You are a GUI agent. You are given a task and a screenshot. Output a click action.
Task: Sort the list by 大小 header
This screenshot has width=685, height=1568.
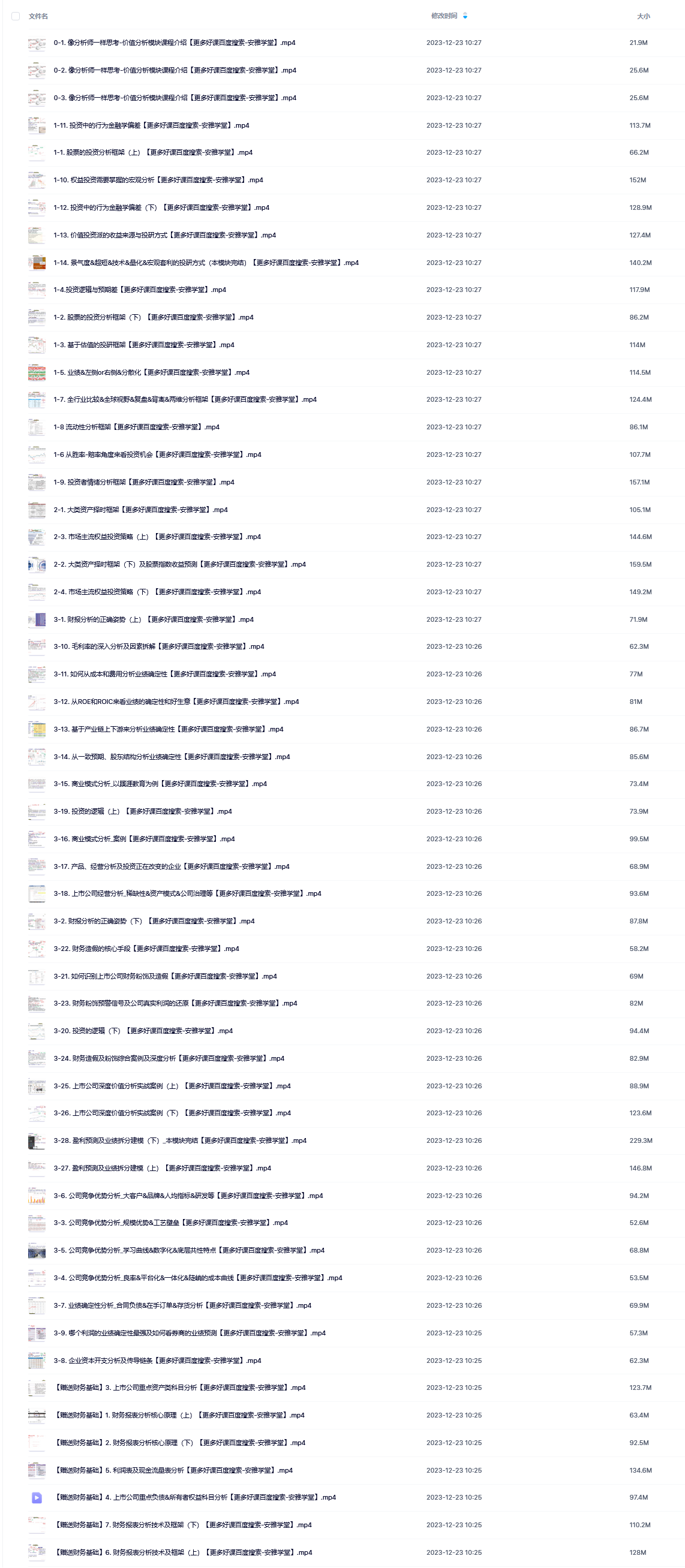pos(643,16)
